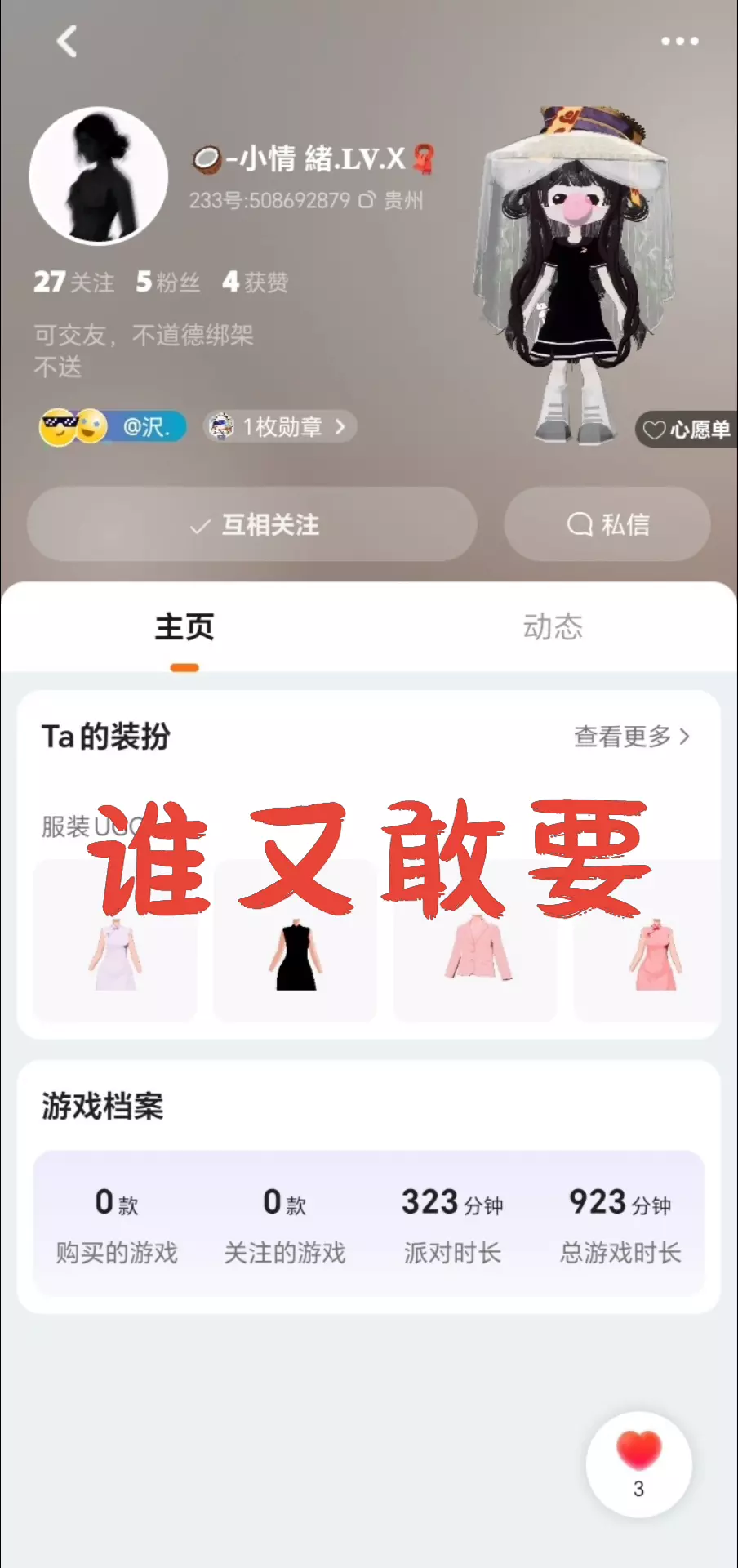Open the 1枚勋章 medals chip
This screenshot has height=1568, width=738.
280,426
